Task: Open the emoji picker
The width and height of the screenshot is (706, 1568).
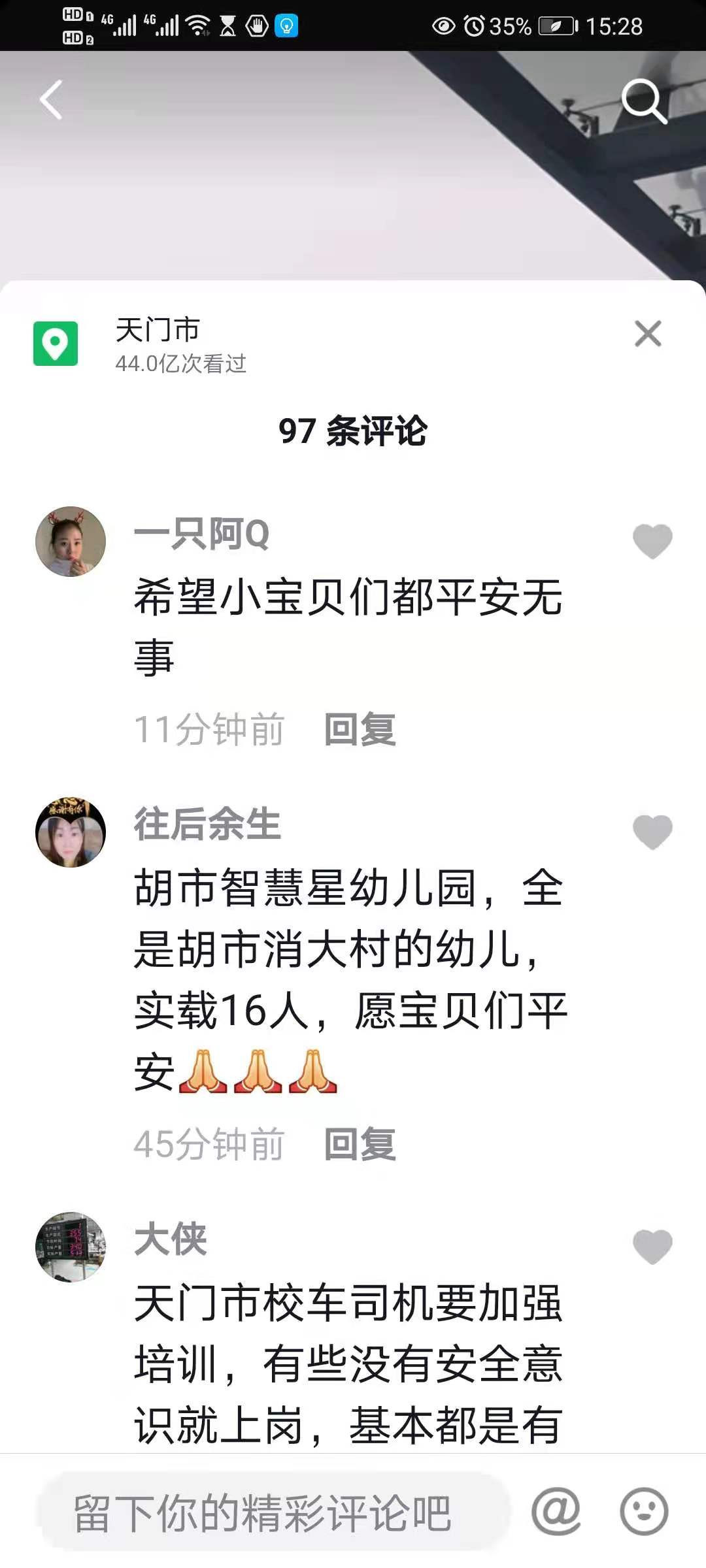Action: pyautogui.click(x=644, y=1512)
